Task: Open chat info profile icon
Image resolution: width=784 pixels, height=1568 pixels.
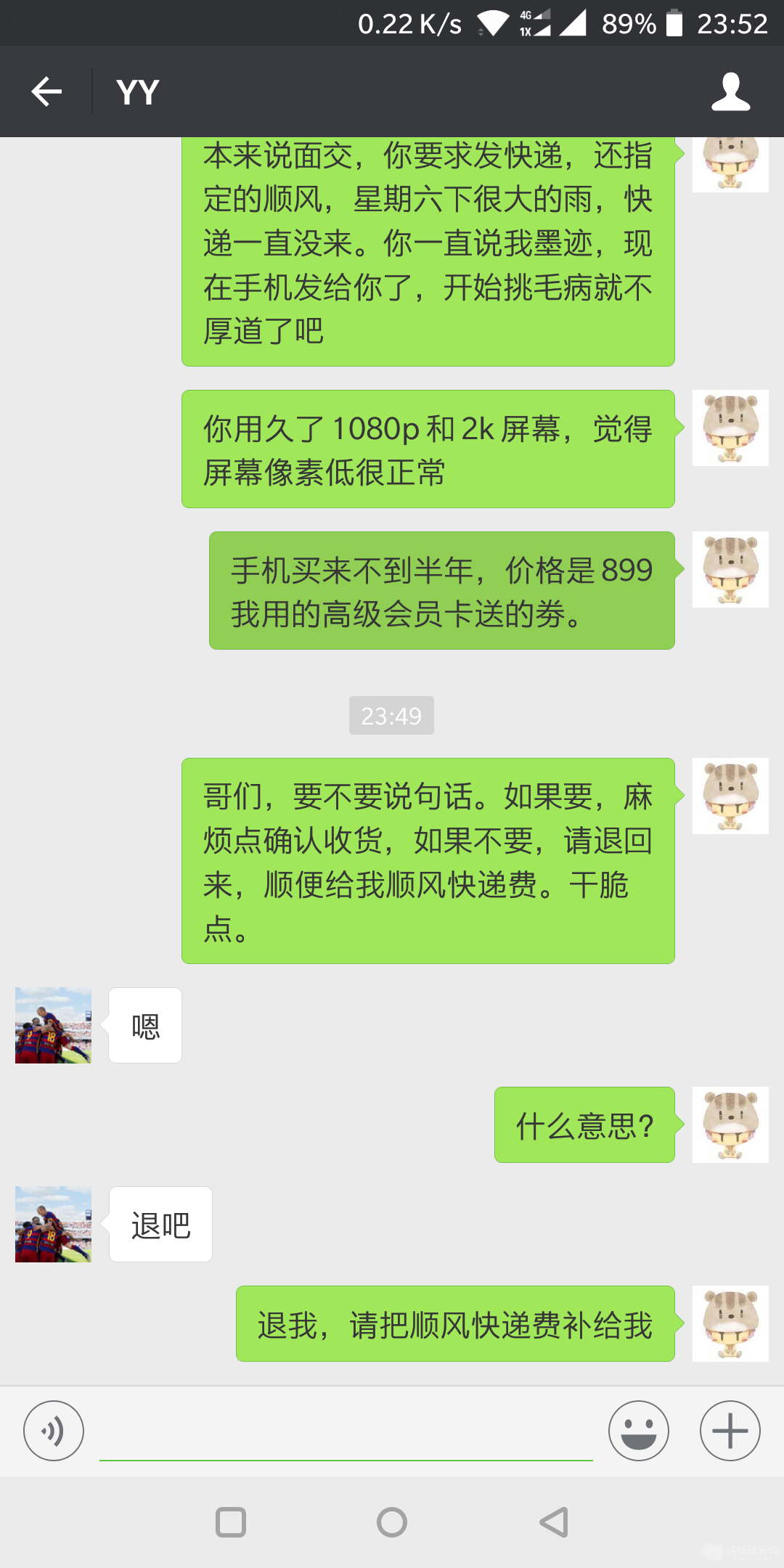Action: [730, 91]
